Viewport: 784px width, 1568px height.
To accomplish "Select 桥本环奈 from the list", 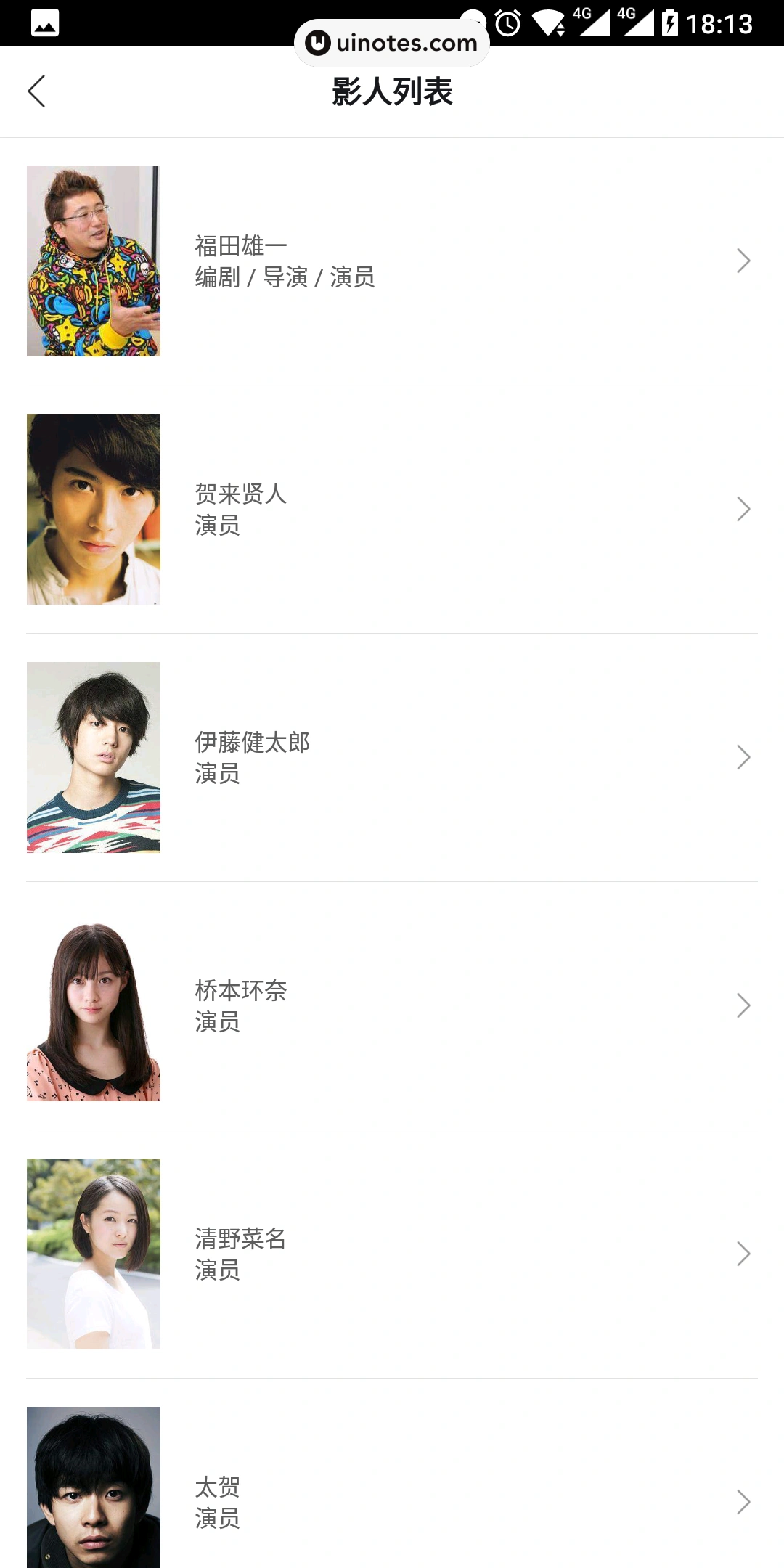I will [392, 1006].
